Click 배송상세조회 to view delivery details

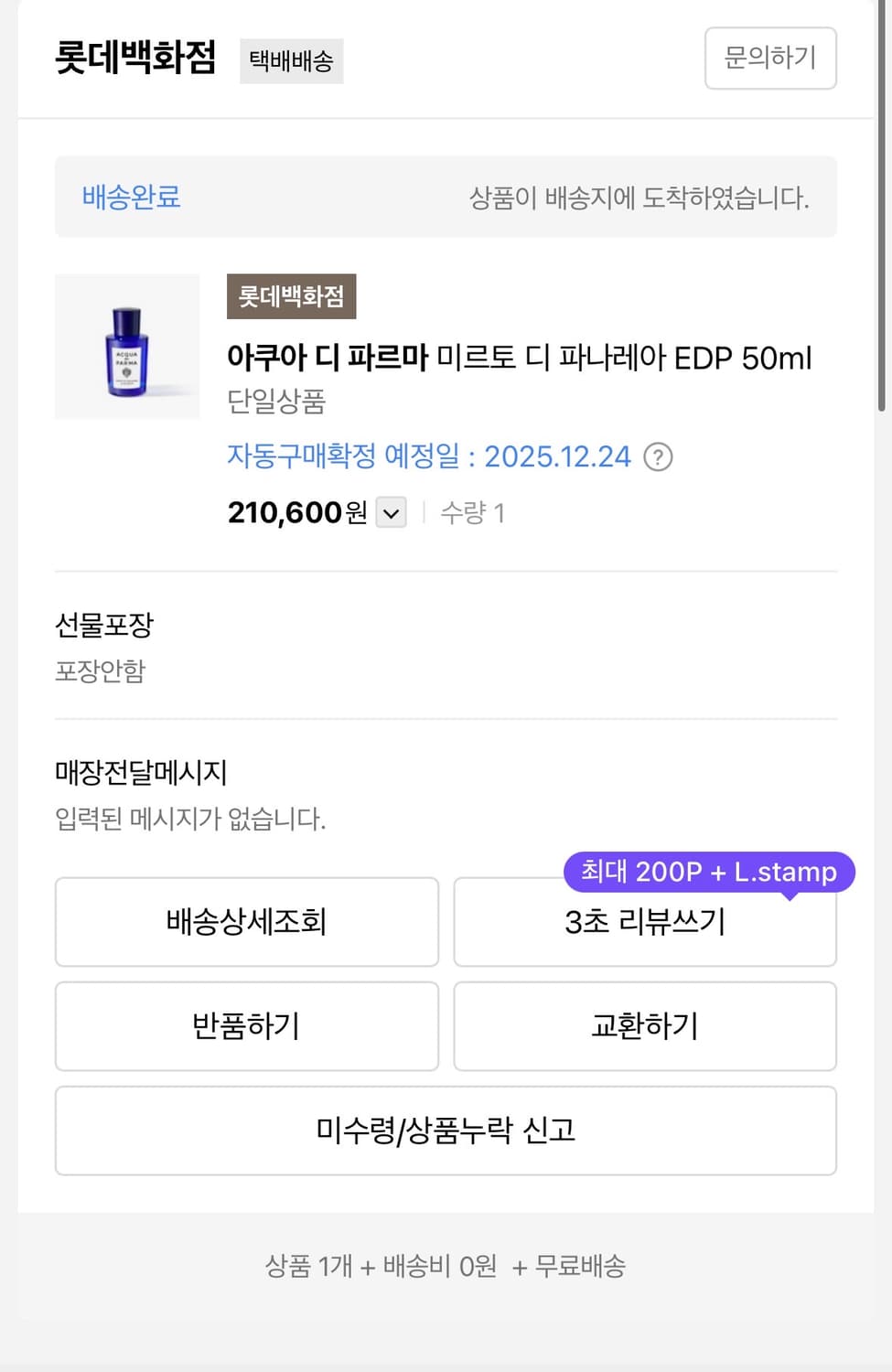tap(246, 921)
